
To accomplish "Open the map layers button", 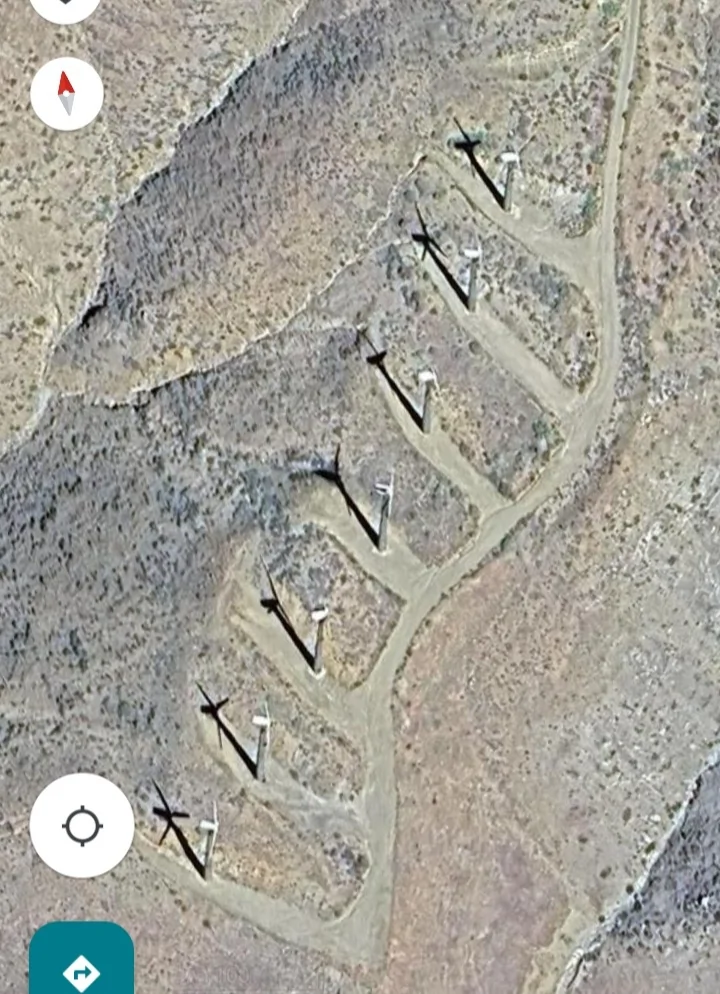I will (x=66, y=6).
